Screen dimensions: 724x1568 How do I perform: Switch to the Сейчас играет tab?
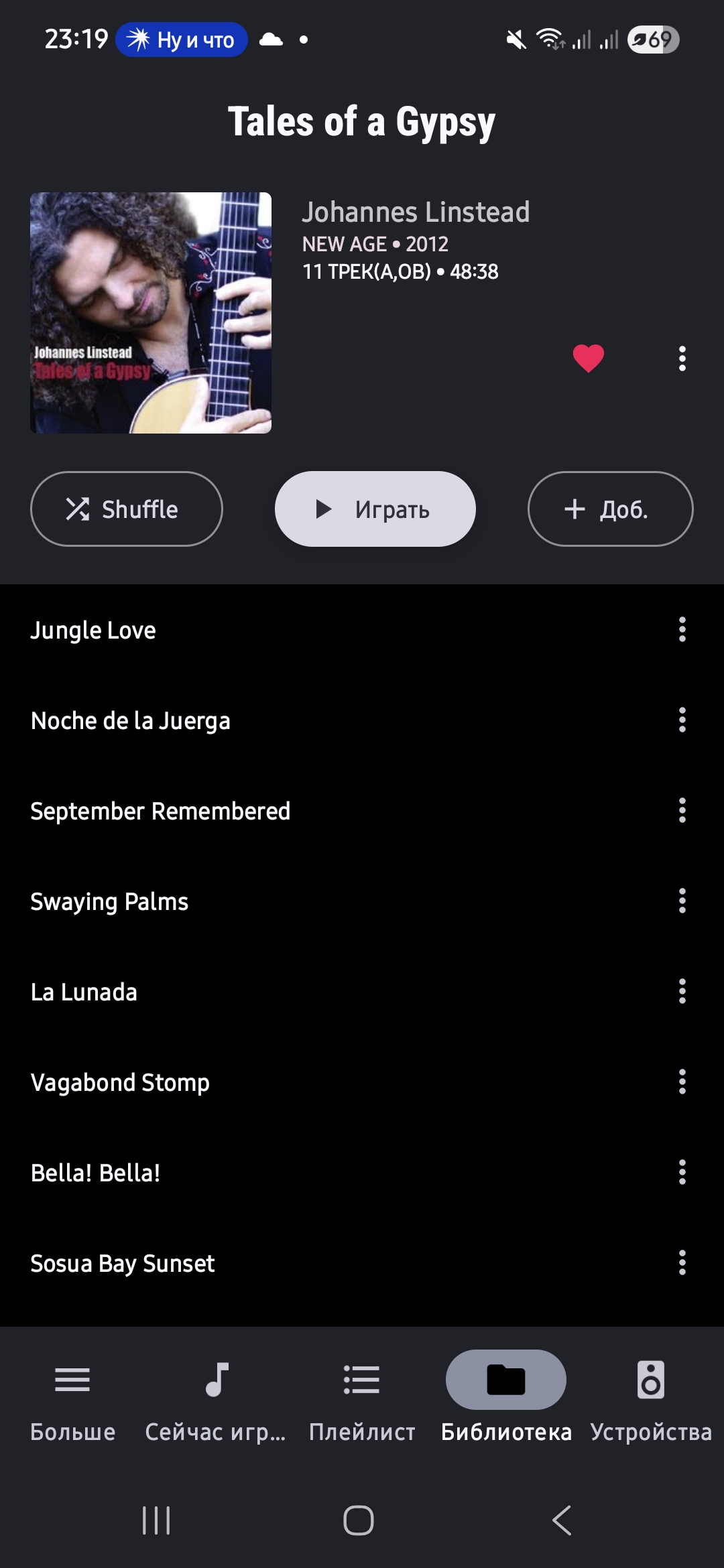216,1397
